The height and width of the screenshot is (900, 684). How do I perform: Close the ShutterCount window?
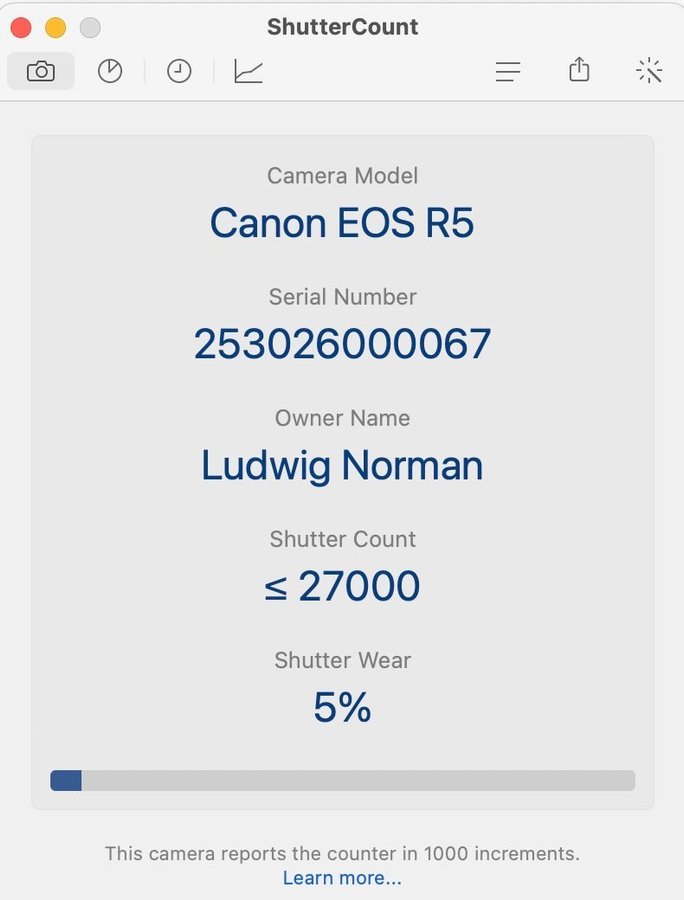pos(21,28)
